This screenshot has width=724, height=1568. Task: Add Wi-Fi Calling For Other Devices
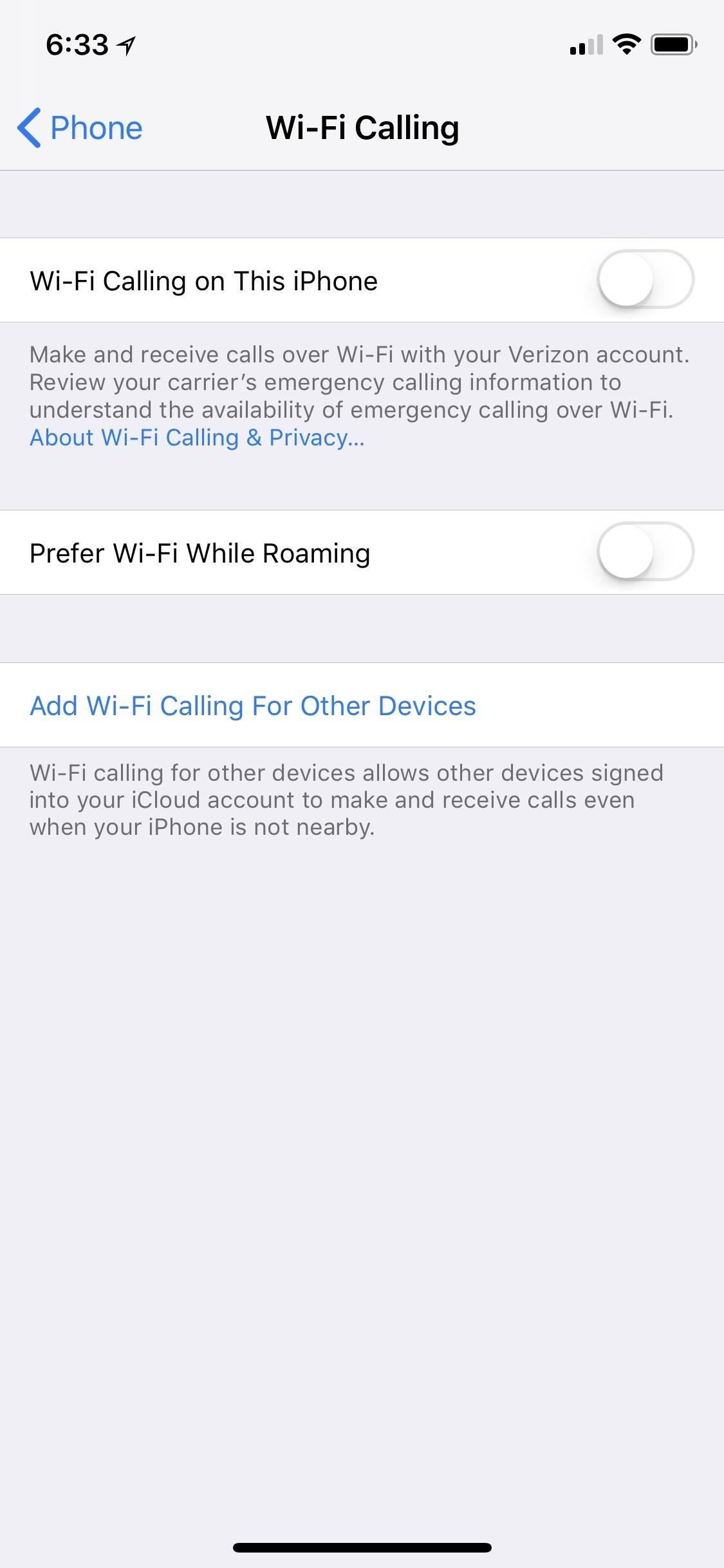(253, 705)
